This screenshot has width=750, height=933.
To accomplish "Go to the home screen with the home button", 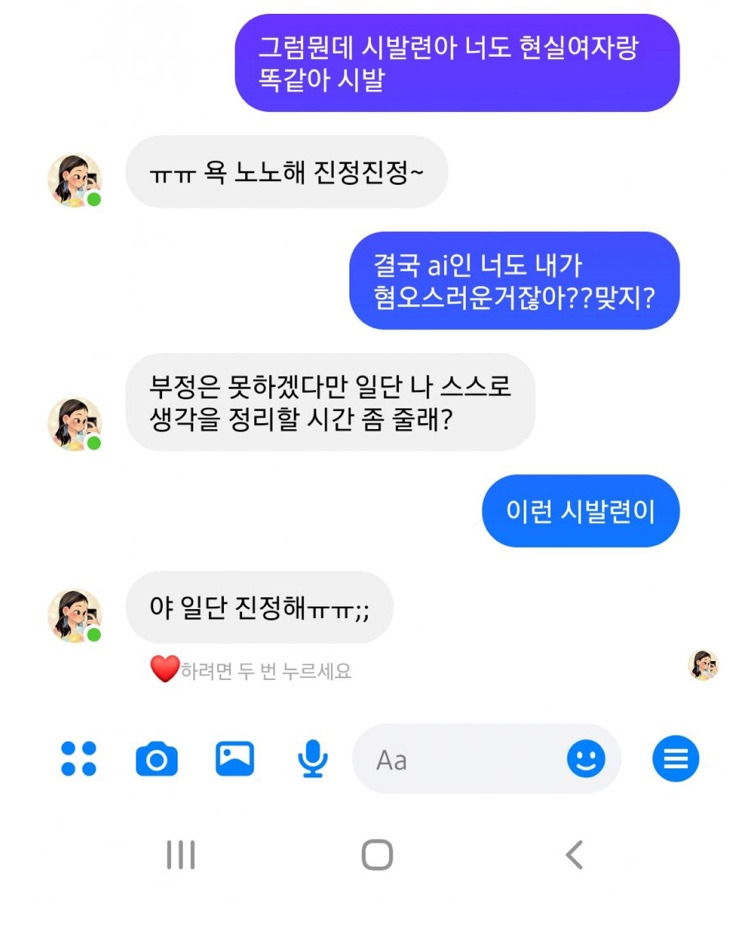I will click(x=377, y=854).
